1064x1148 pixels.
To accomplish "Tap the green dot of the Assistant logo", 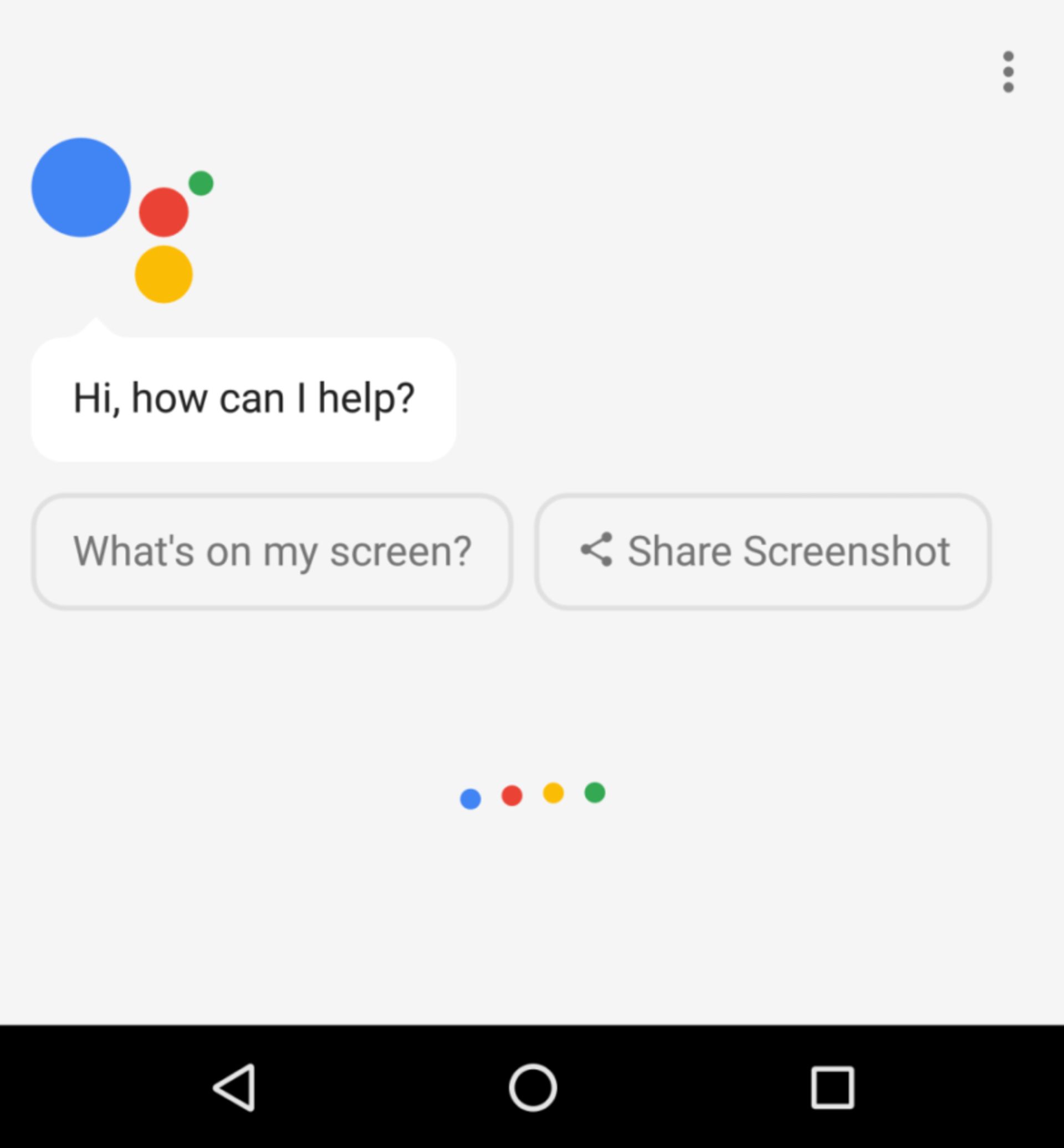I will pos(201,183).
